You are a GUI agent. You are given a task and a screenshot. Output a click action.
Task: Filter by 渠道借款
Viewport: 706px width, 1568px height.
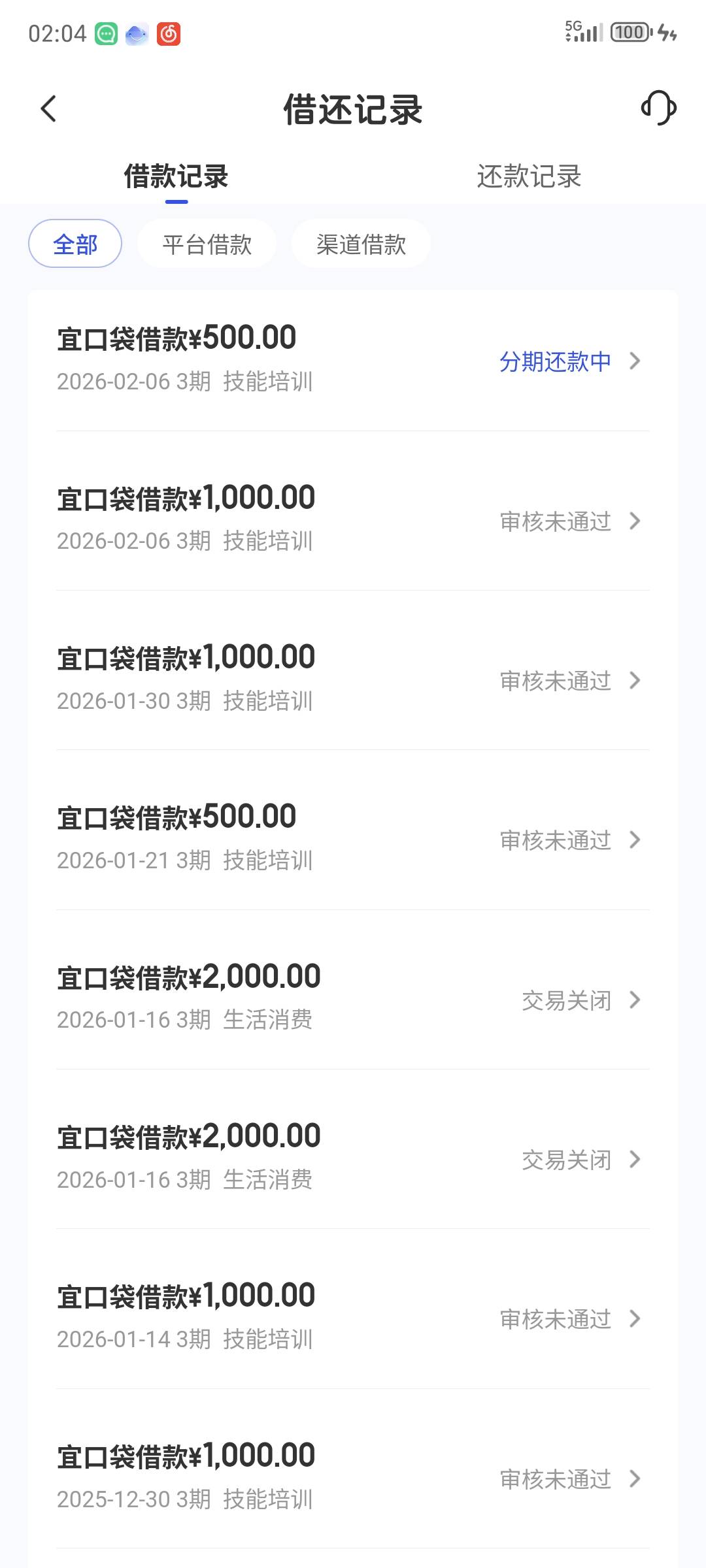[361, 244]
